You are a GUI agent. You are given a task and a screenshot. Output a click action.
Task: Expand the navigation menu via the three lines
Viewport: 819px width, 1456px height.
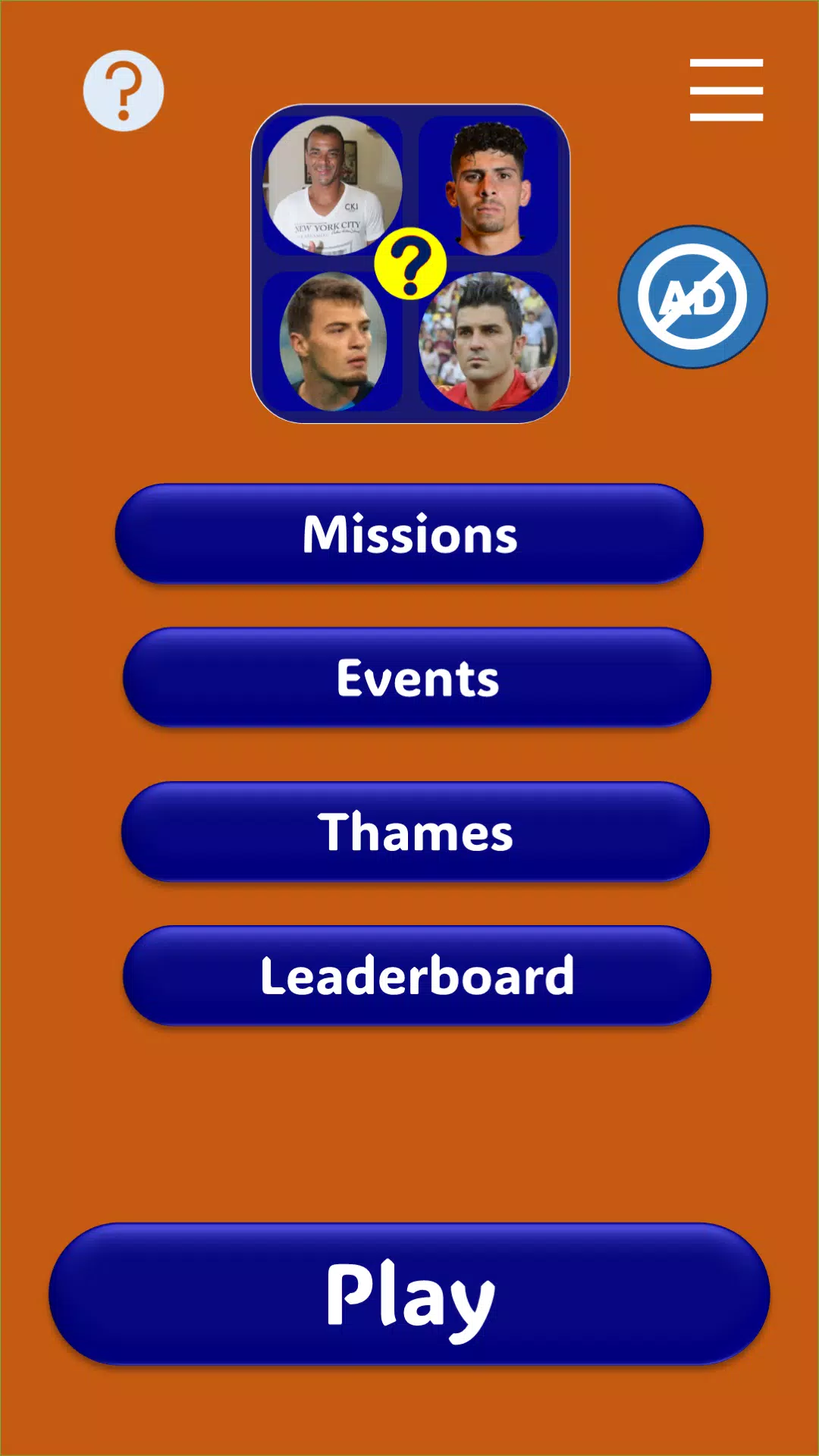click(x=726, y=89)
